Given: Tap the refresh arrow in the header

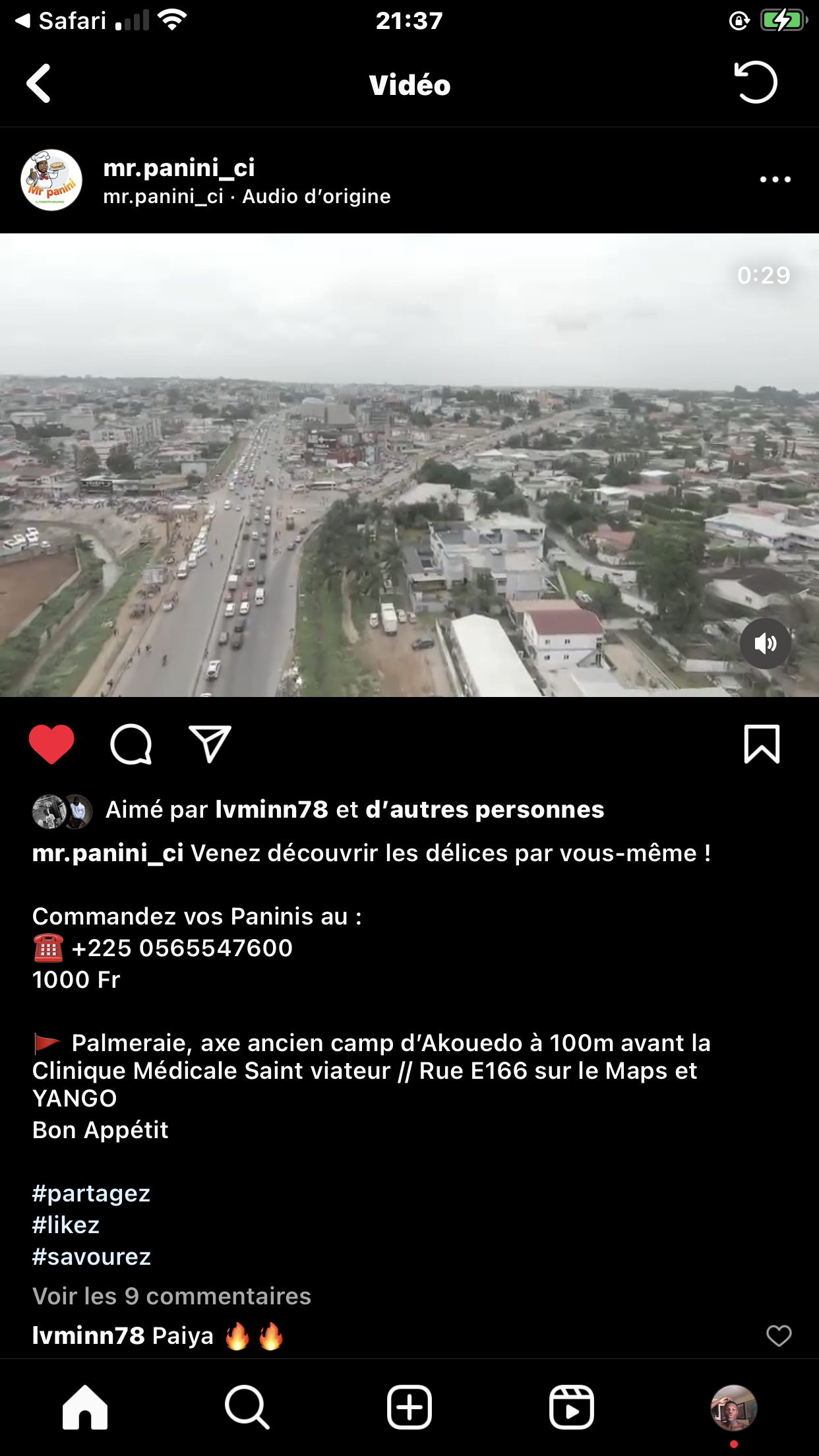Looking at the screenshot, I should tap(756, 83).
